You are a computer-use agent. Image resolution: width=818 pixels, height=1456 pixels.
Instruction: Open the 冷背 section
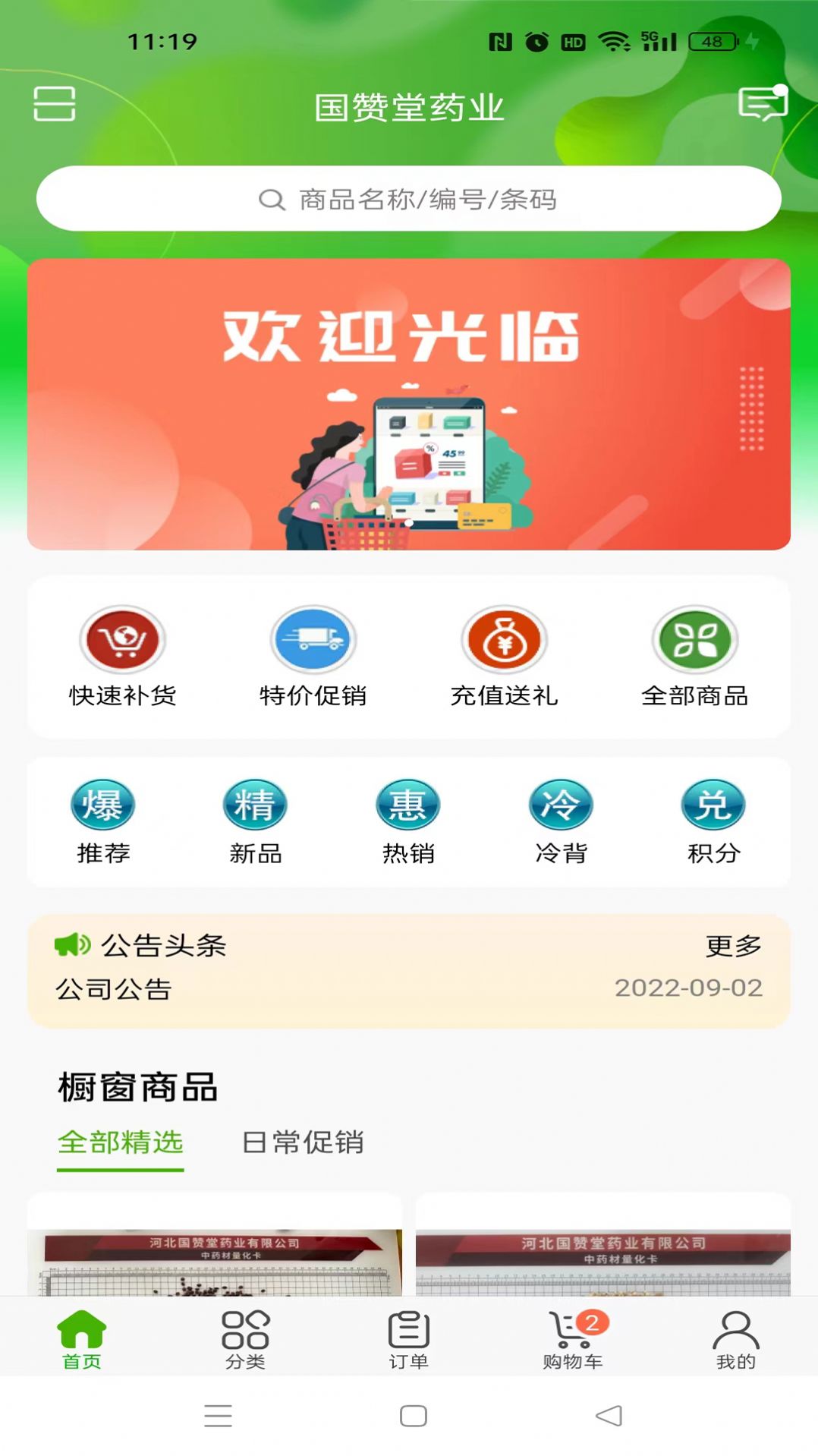[x=561, y=821]
